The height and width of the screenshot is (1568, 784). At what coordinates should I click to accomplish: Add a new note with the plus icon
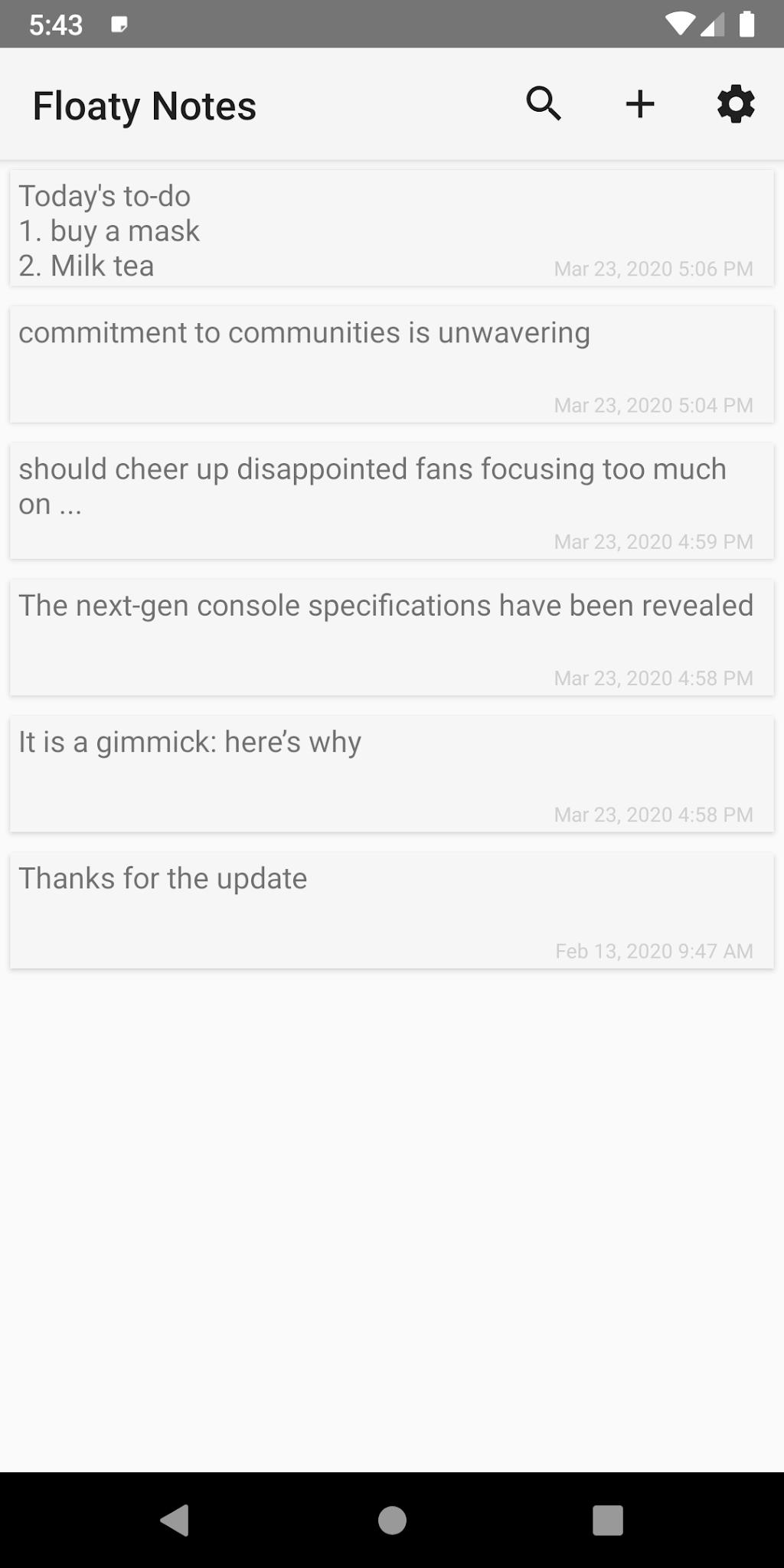click(x=640, y=104)
